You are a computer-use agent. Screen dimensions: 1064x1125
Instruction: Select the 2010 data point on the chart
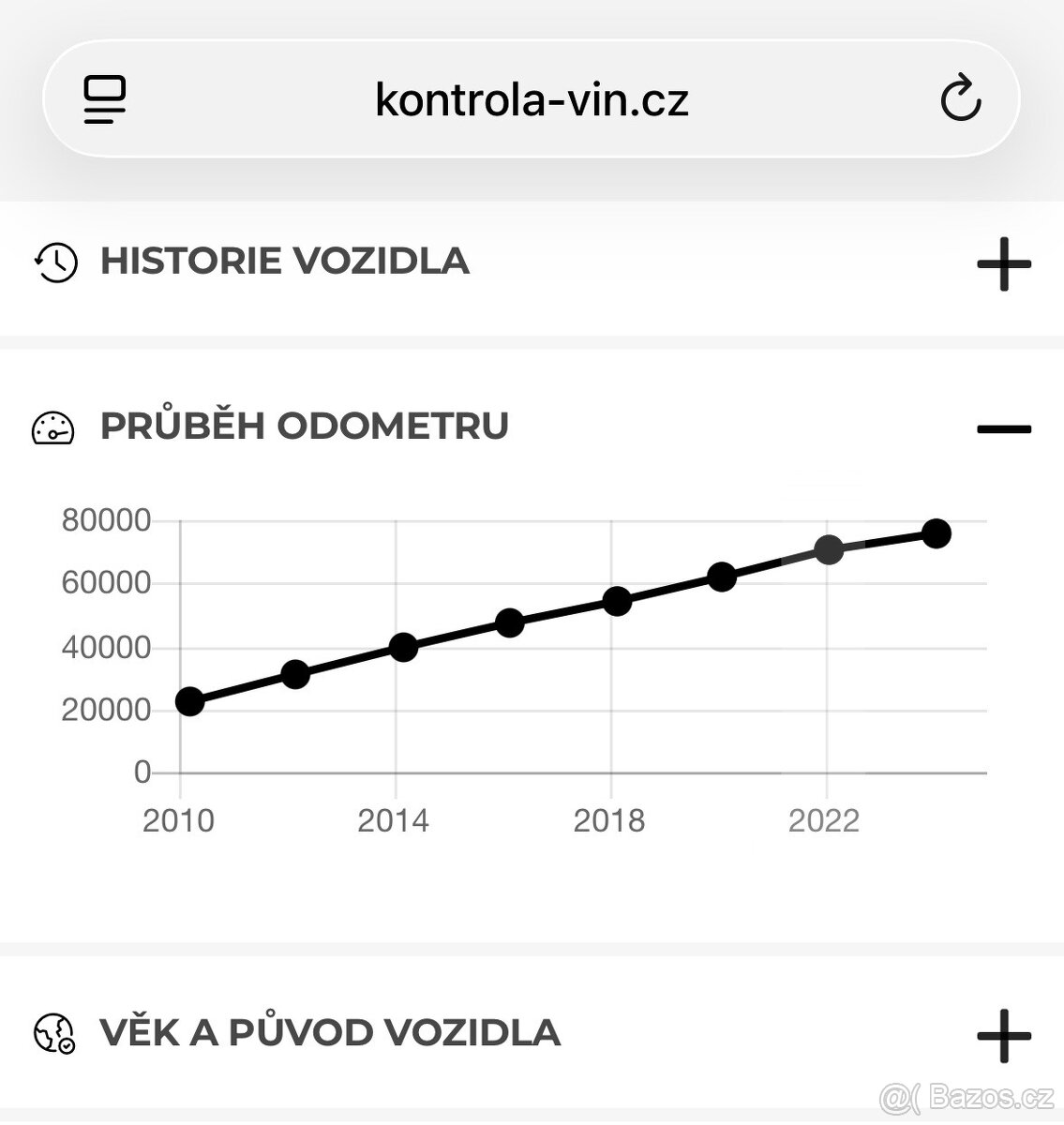pos(190,700)
